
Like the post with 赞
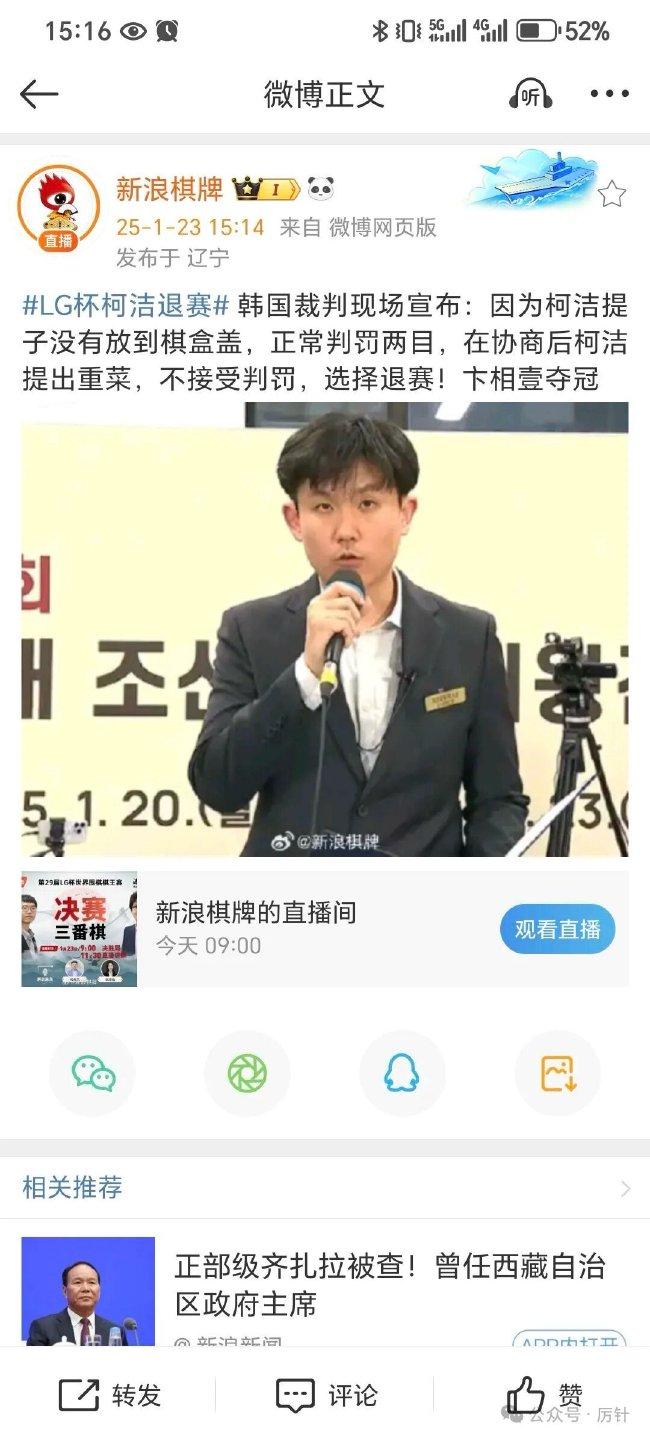point(545,1396)
